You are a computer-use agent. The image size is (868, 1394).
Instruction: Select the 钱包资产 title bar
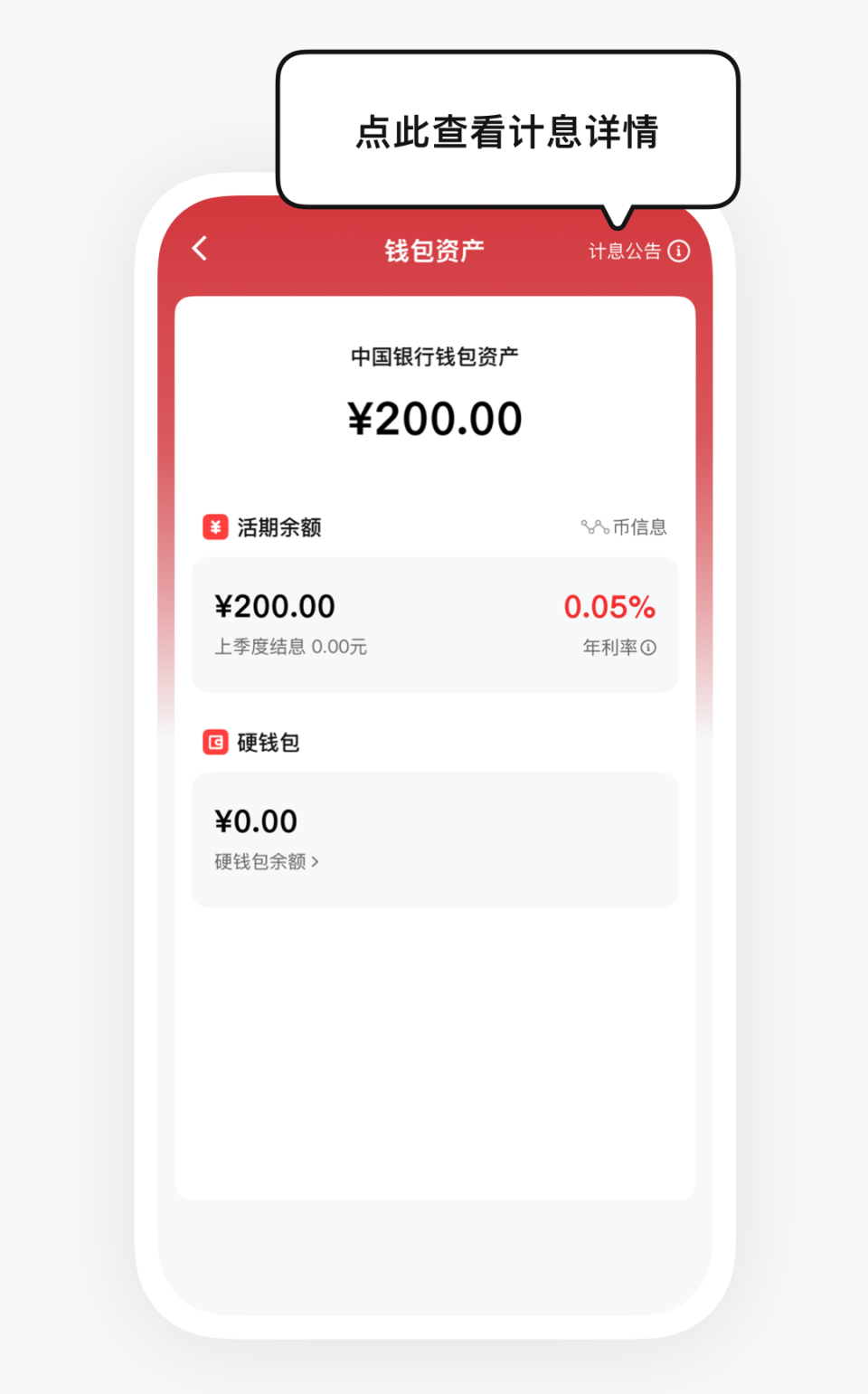point(435,249)
